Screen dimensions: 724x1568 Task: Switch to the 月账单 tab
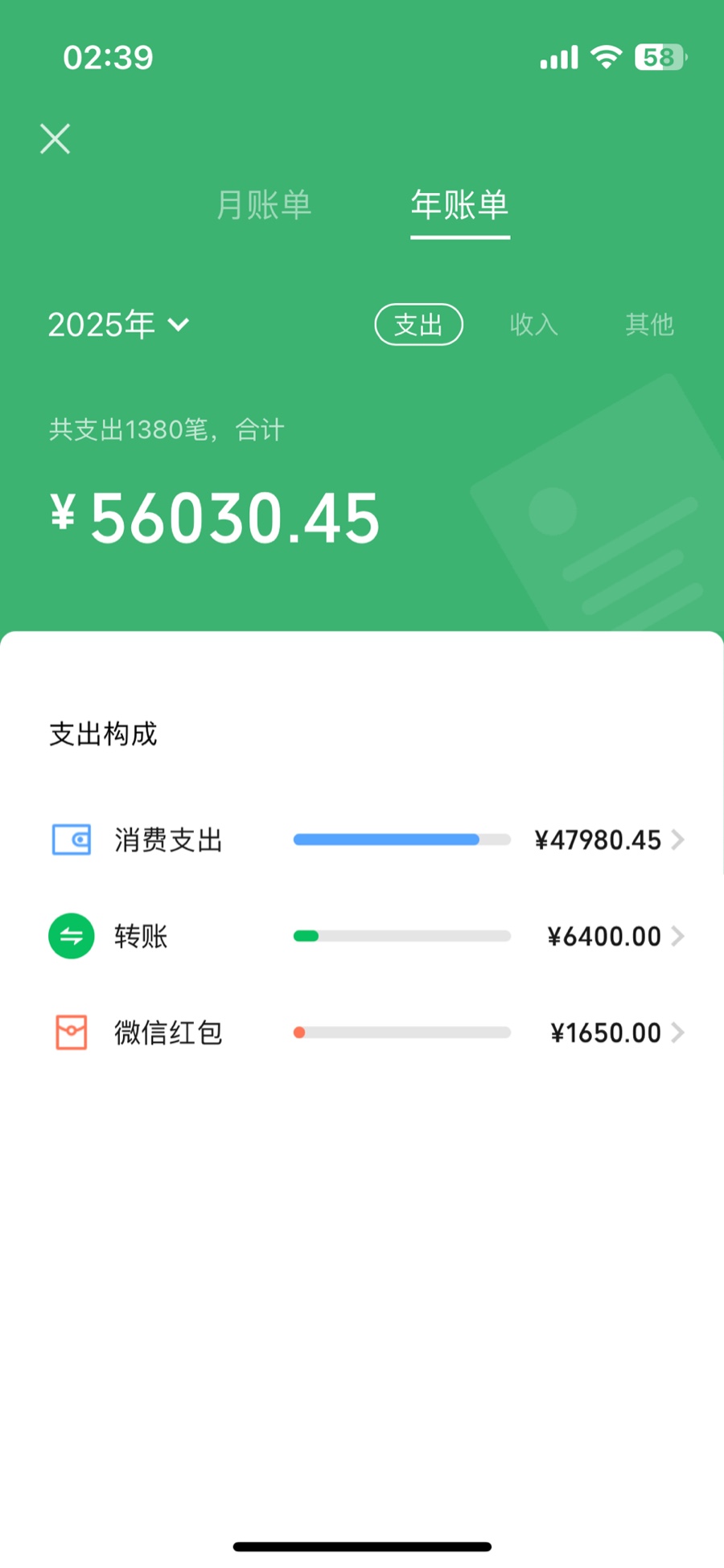[x=264, y=205]
